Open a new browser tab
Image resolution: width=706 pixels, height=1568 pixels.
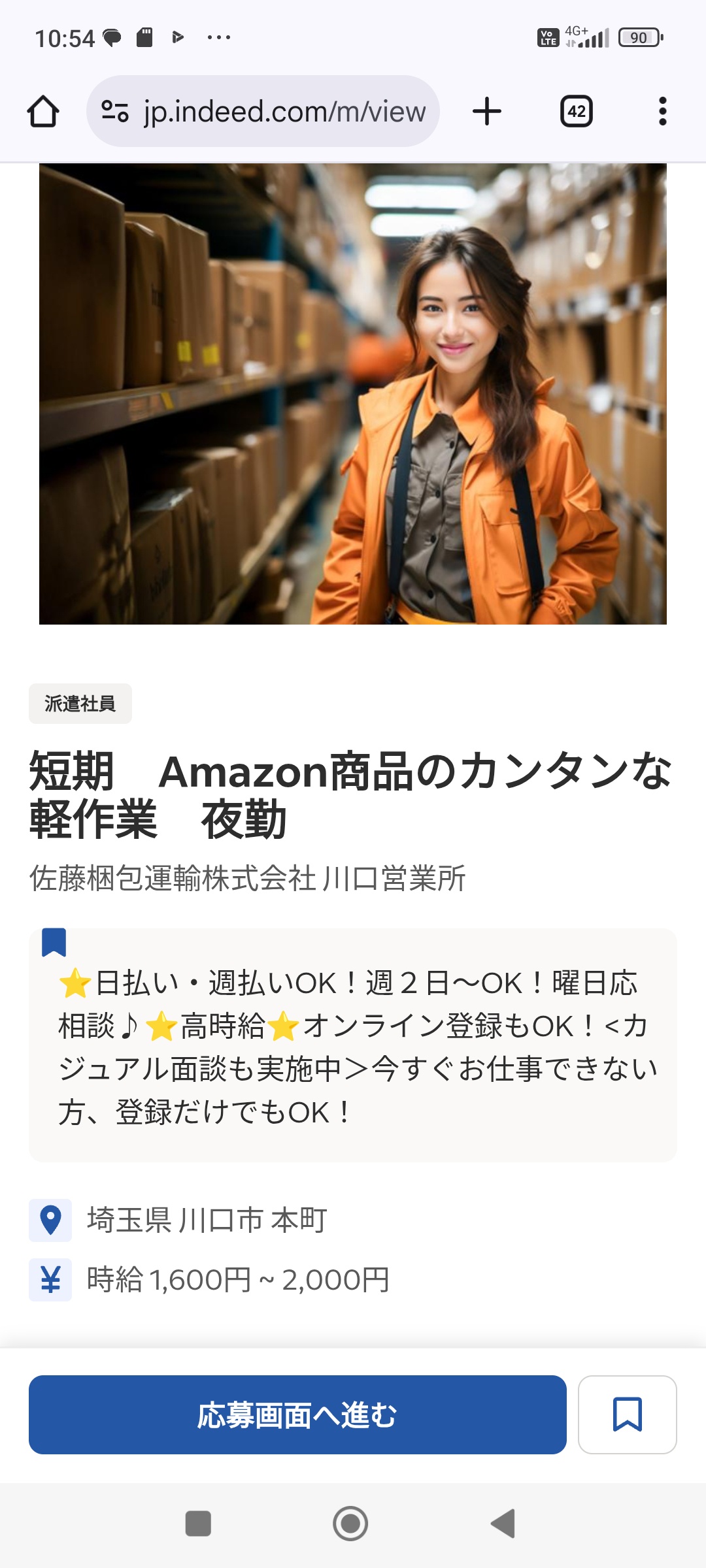(487, 111)
